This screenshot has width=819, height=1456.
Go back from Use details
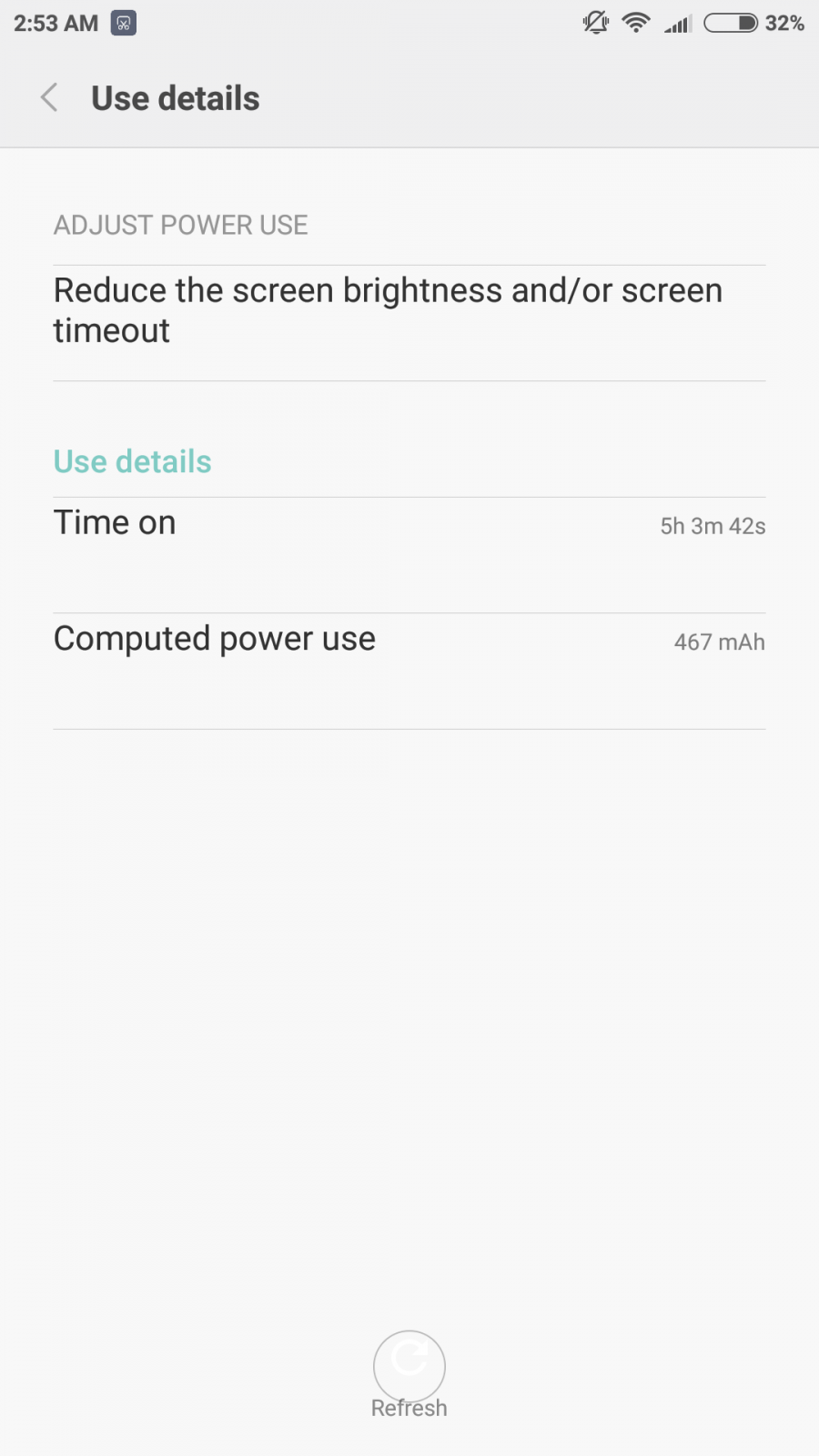(x=50, y=98)
